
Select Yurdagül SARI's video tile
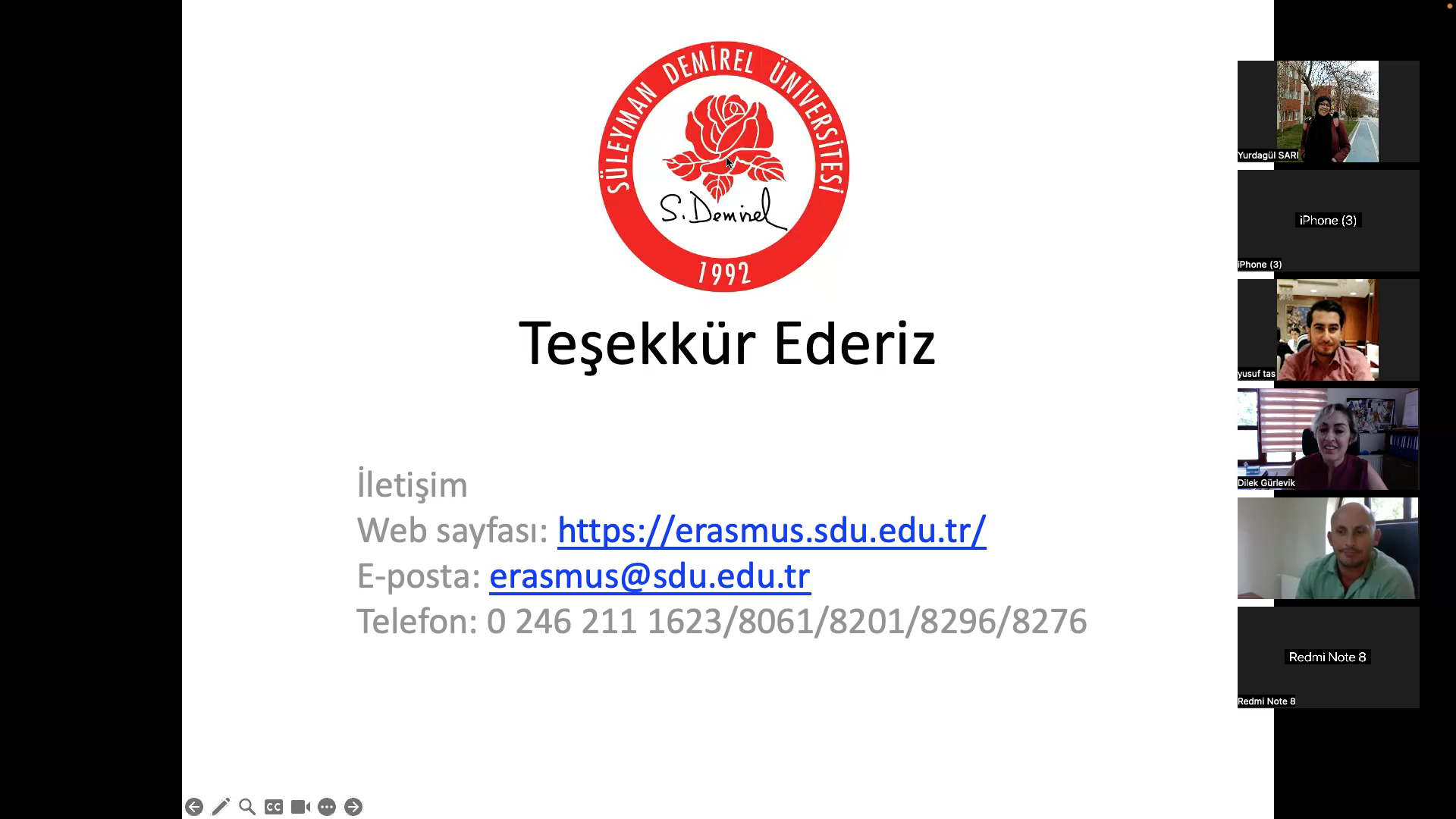click(1328, 111)
